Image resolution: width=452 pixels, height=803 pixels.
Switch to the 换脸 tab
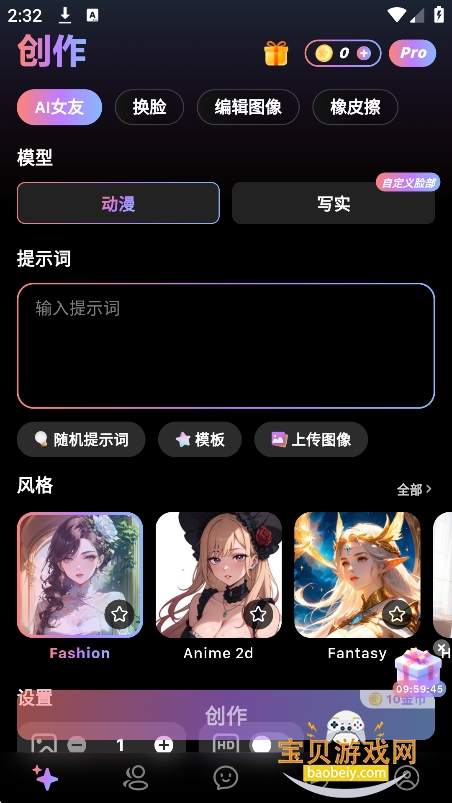click(x=149, y=107)
